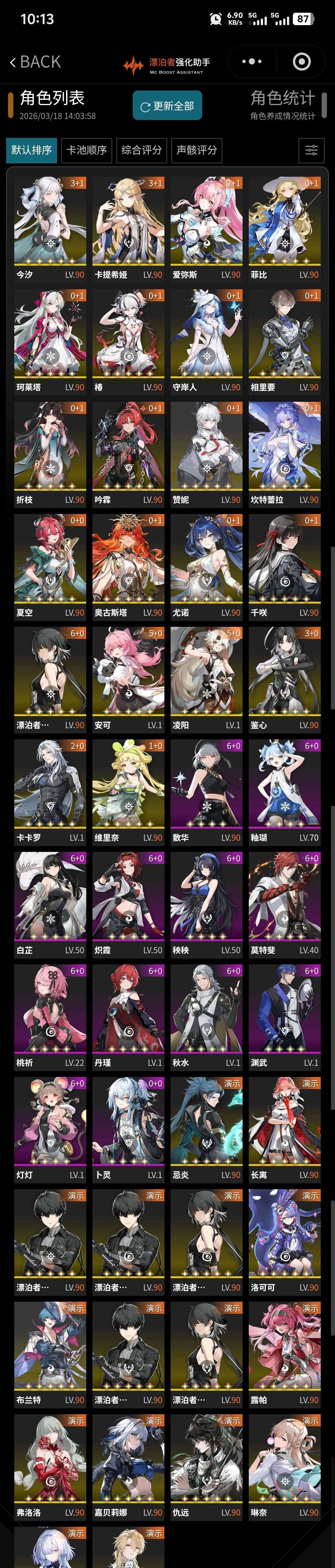
Task: Open the filter settings icon
Action: 311,150
